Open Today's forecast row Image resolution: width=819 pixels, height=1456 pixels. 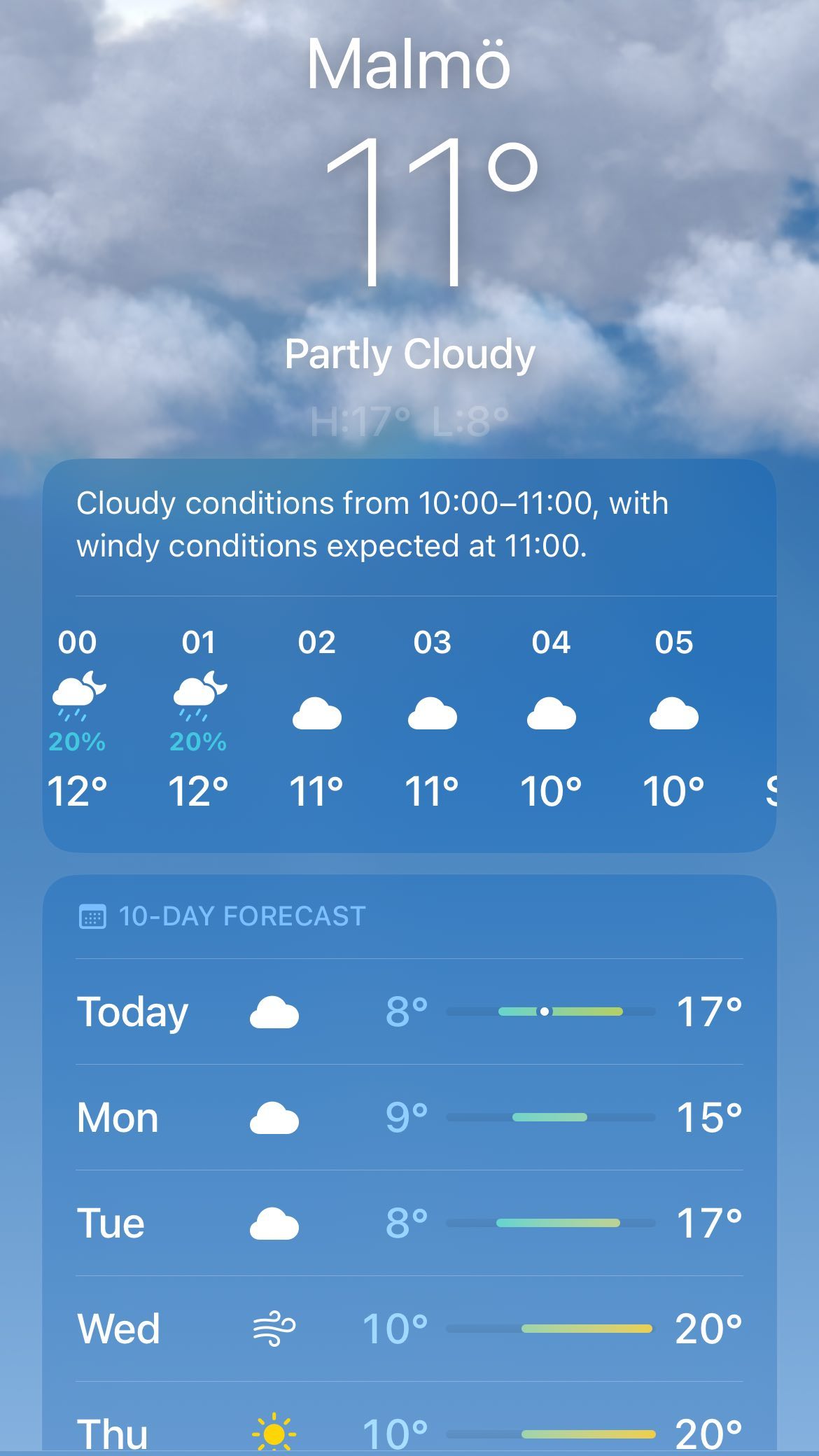[409, 1011]
